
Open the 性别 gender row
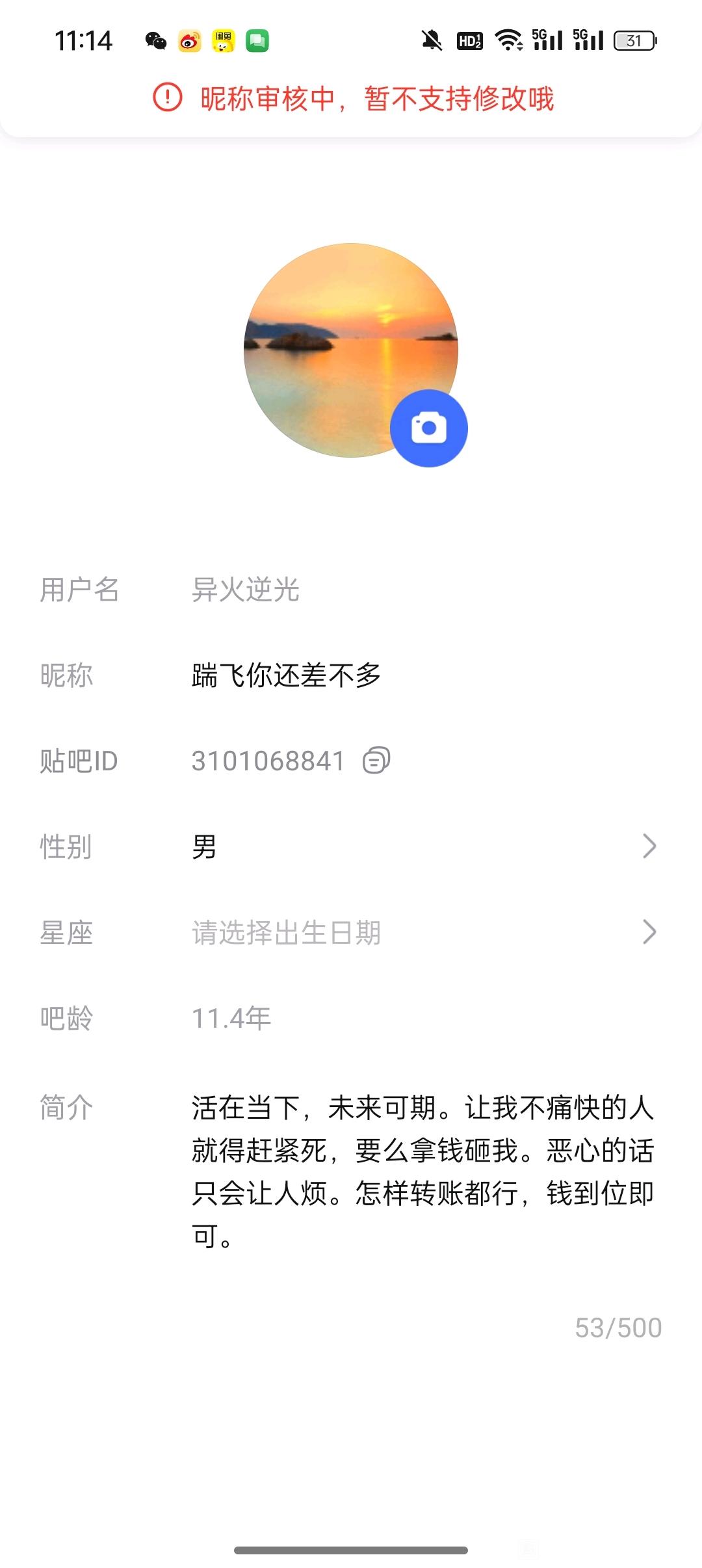click(351, 846)
